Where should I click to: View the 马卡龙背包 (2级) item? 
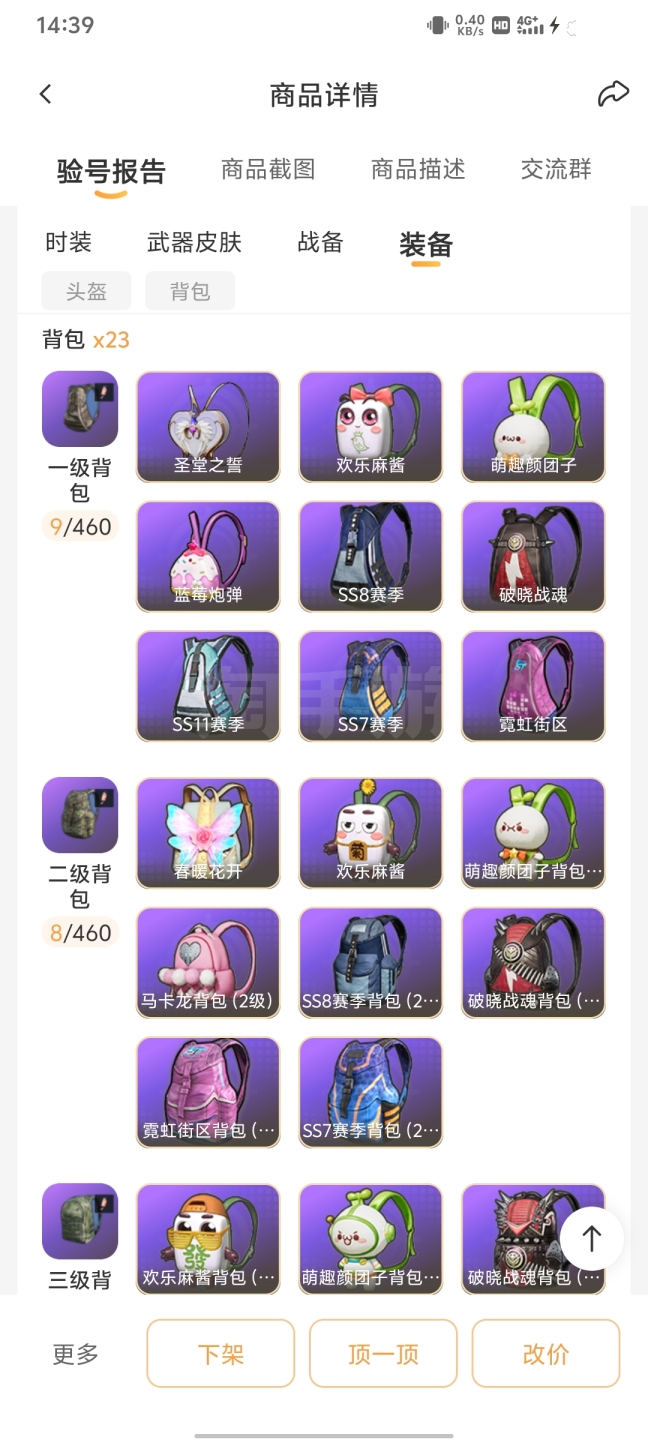tap(208, 962)
